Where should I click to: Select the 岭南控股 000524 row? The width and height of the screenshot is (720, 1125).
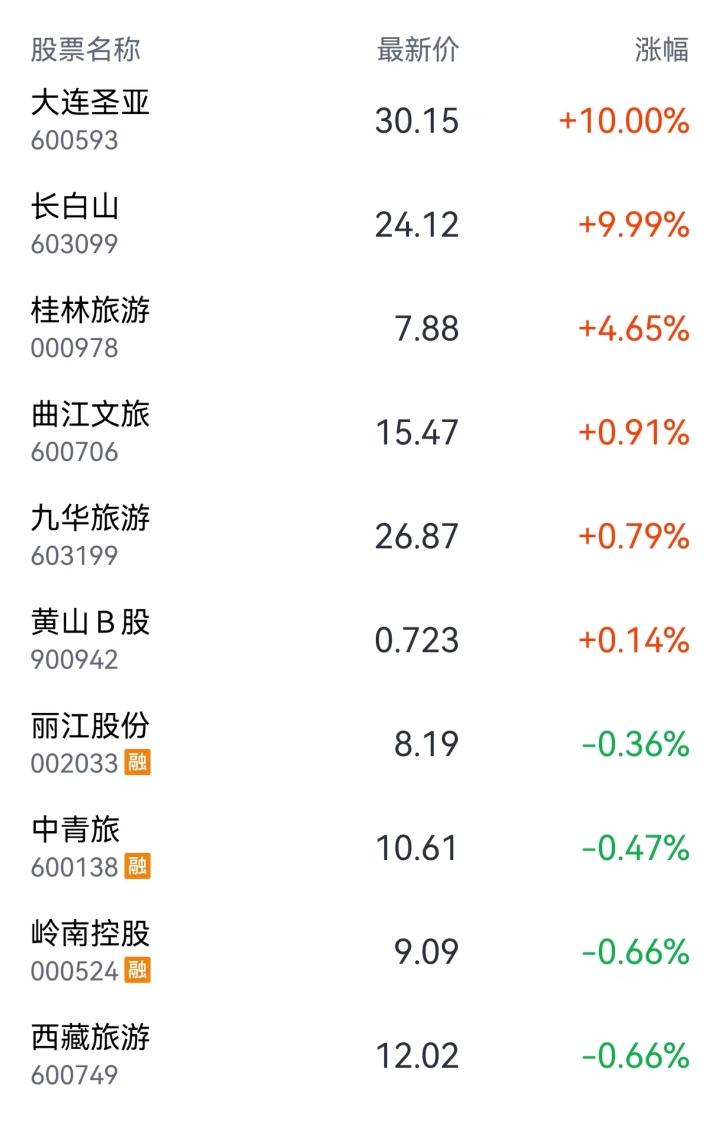click(360, 952)
